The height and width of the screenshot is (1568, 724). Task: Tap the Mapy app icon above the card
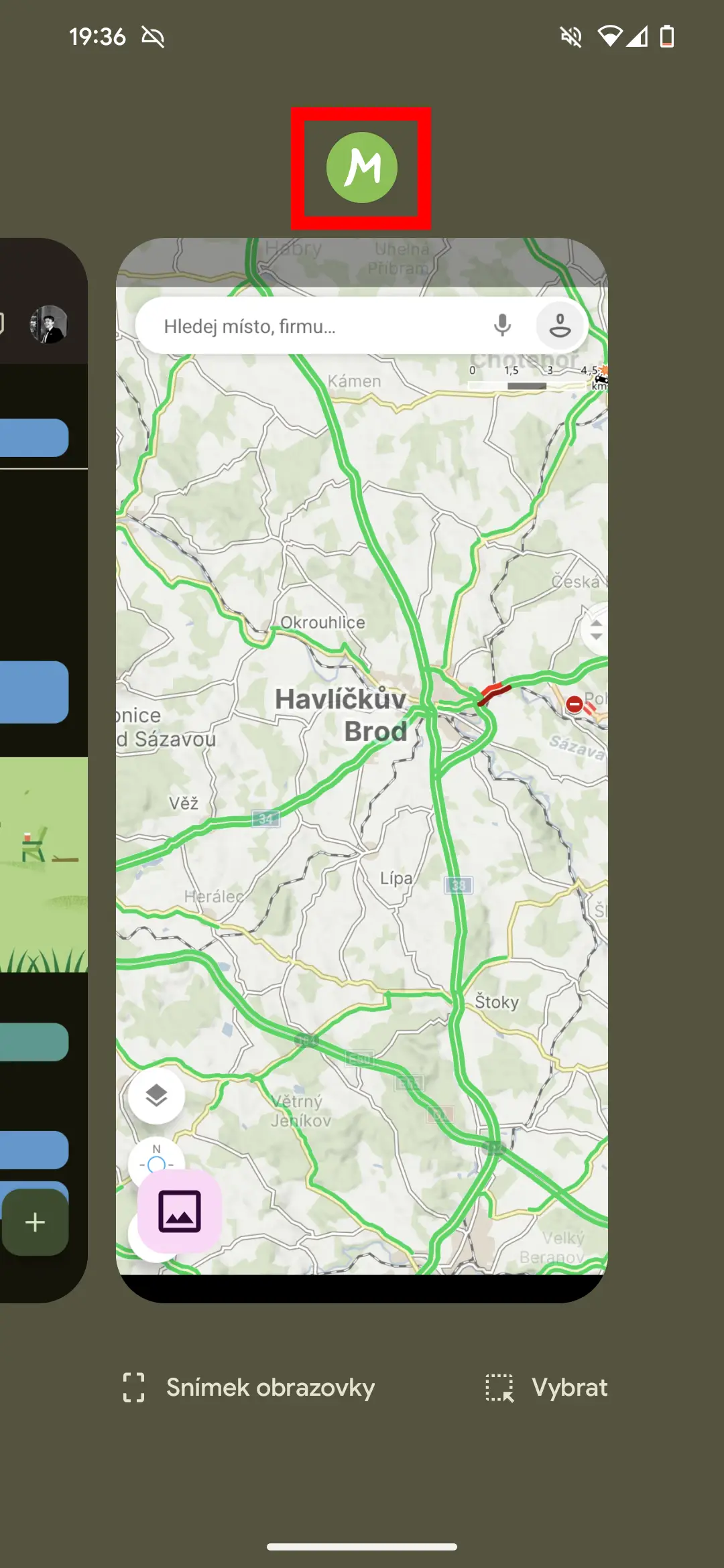(x=361, y=168)
